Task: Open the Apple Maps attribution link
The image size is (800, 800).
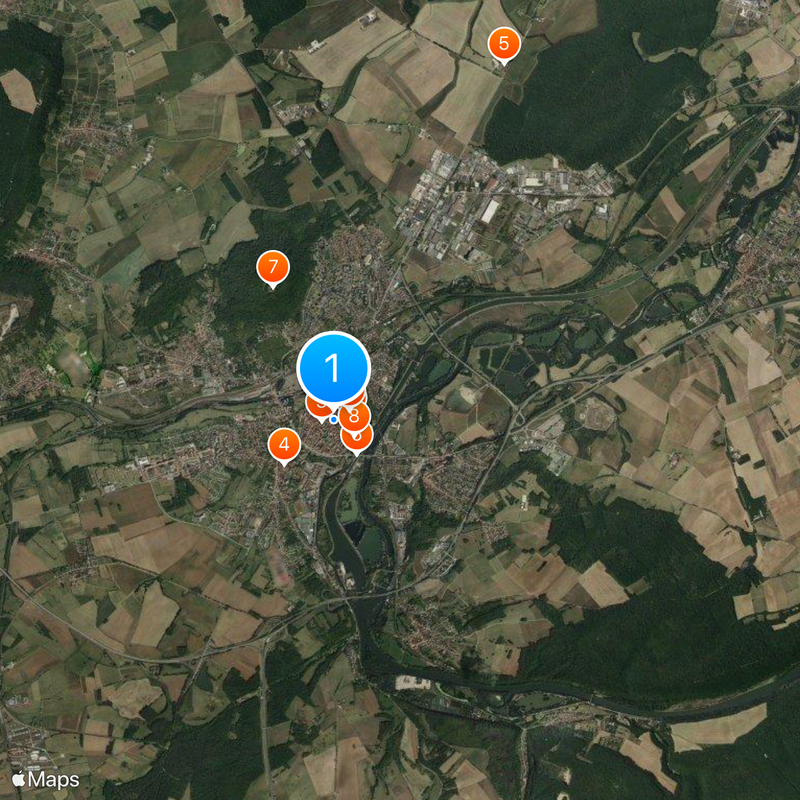Action: [x=45, y=778]
